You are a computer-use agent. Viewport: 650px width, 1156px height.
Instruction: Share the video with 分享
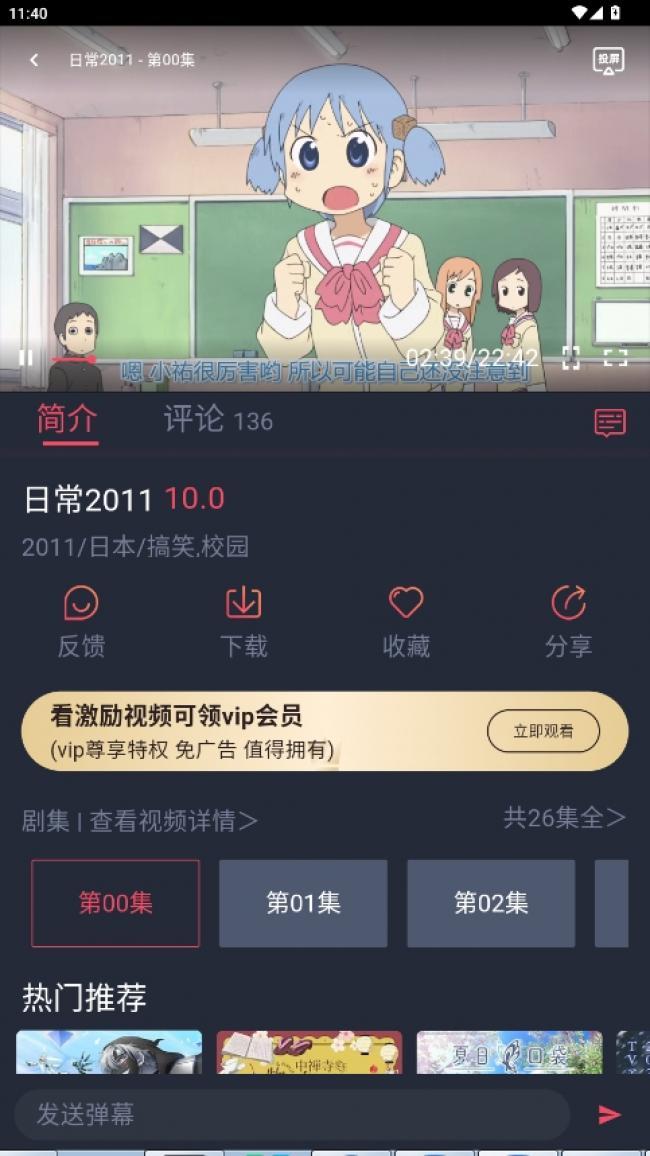[x=568, y=621]
